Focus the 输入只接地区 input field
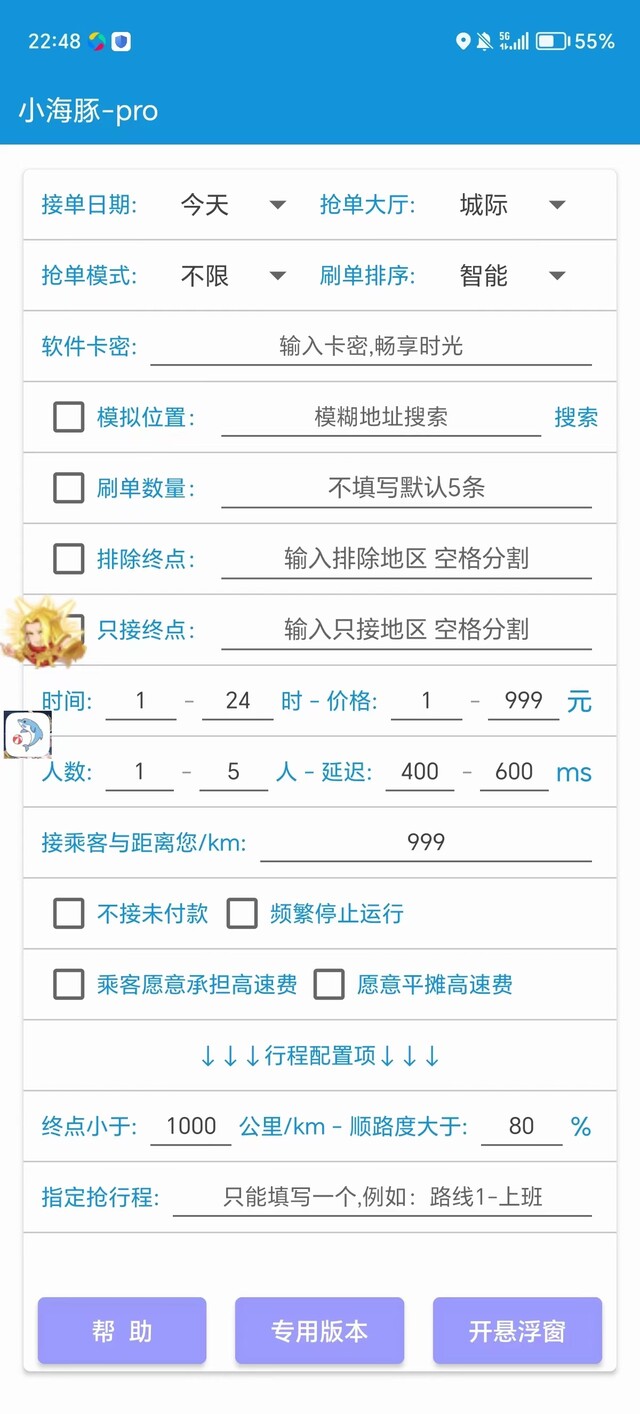640x1414 pixels. click(x=406, y=630)
